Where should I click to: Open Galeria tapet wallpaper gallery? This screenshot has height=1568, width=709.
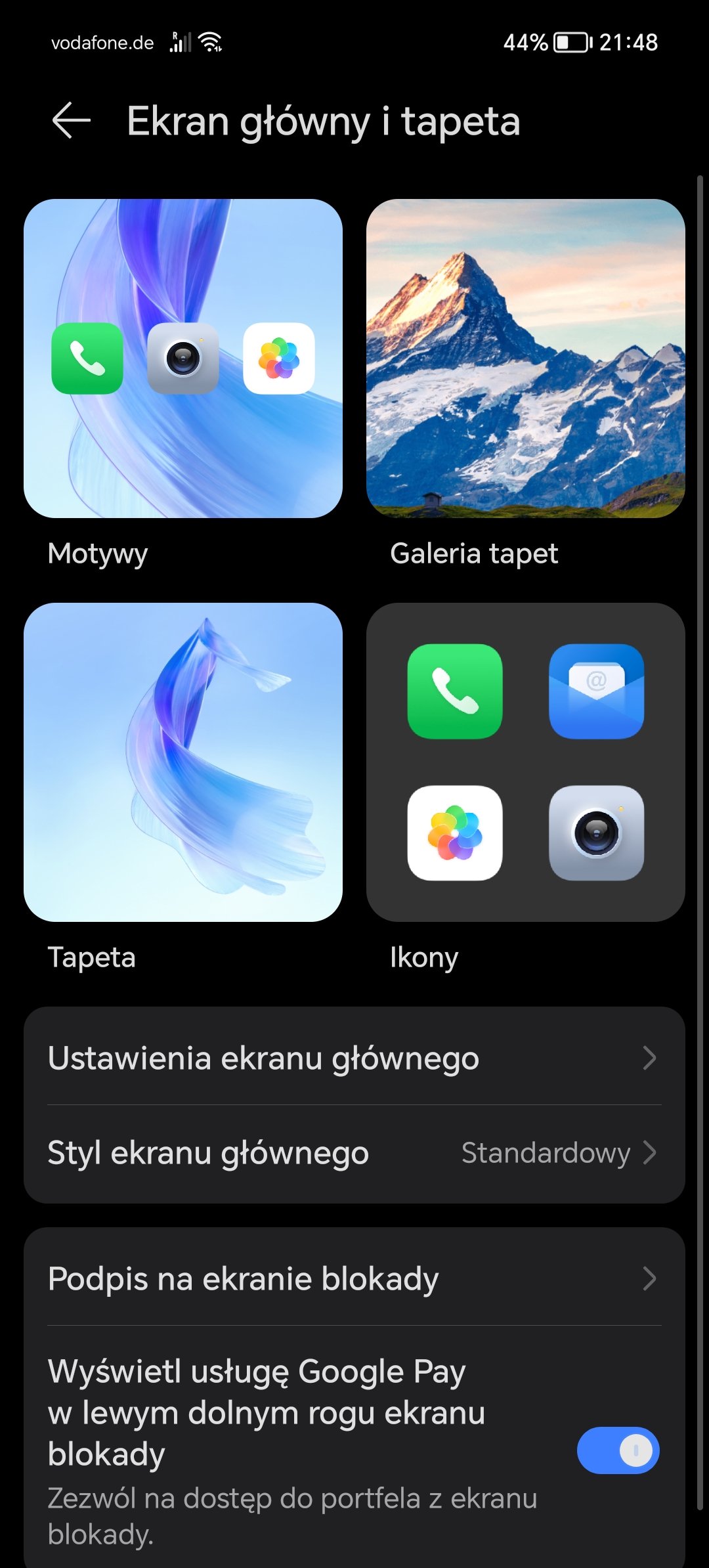click(x=525, y=359)
